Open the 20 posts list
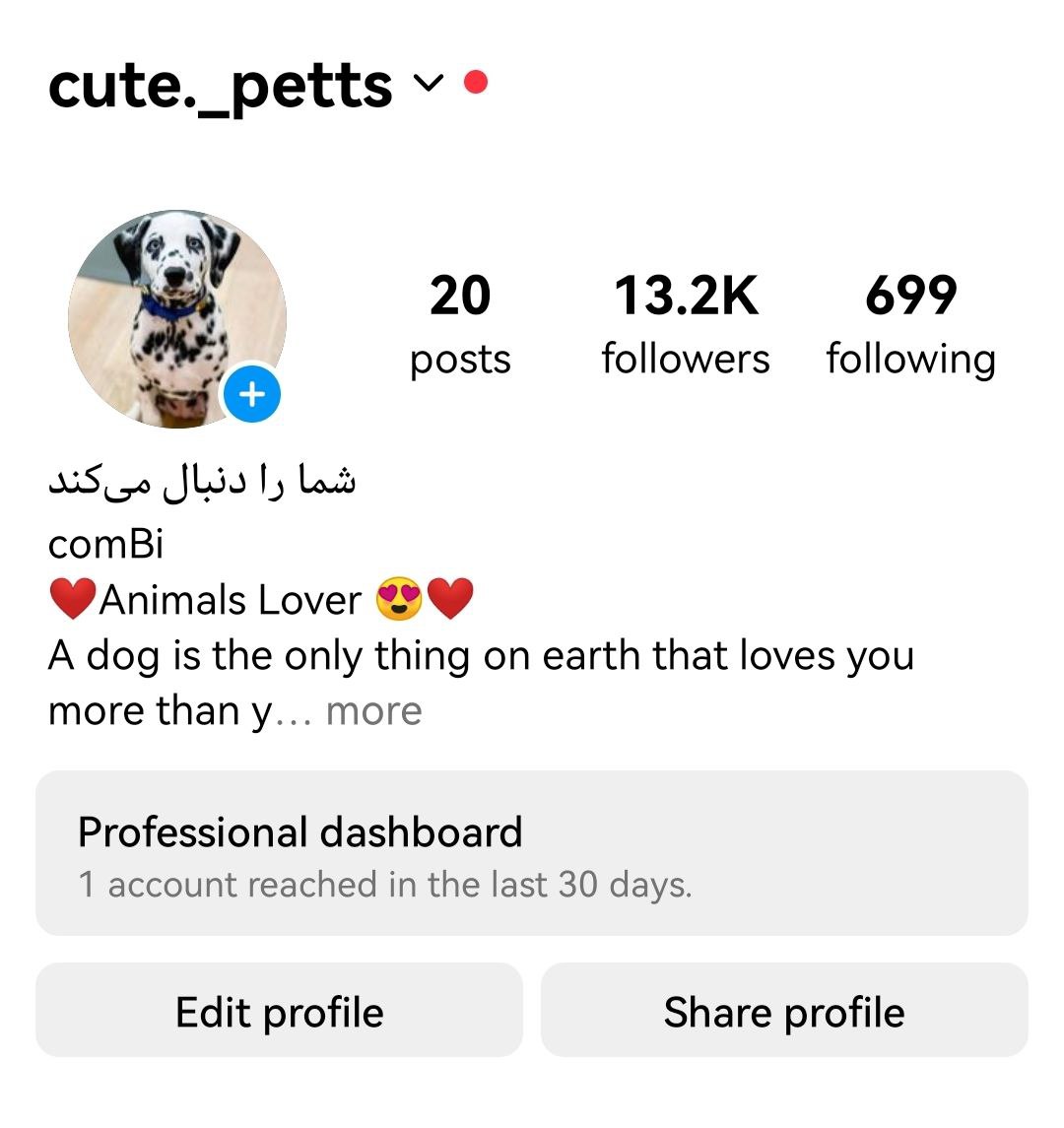 click(460, 323)
